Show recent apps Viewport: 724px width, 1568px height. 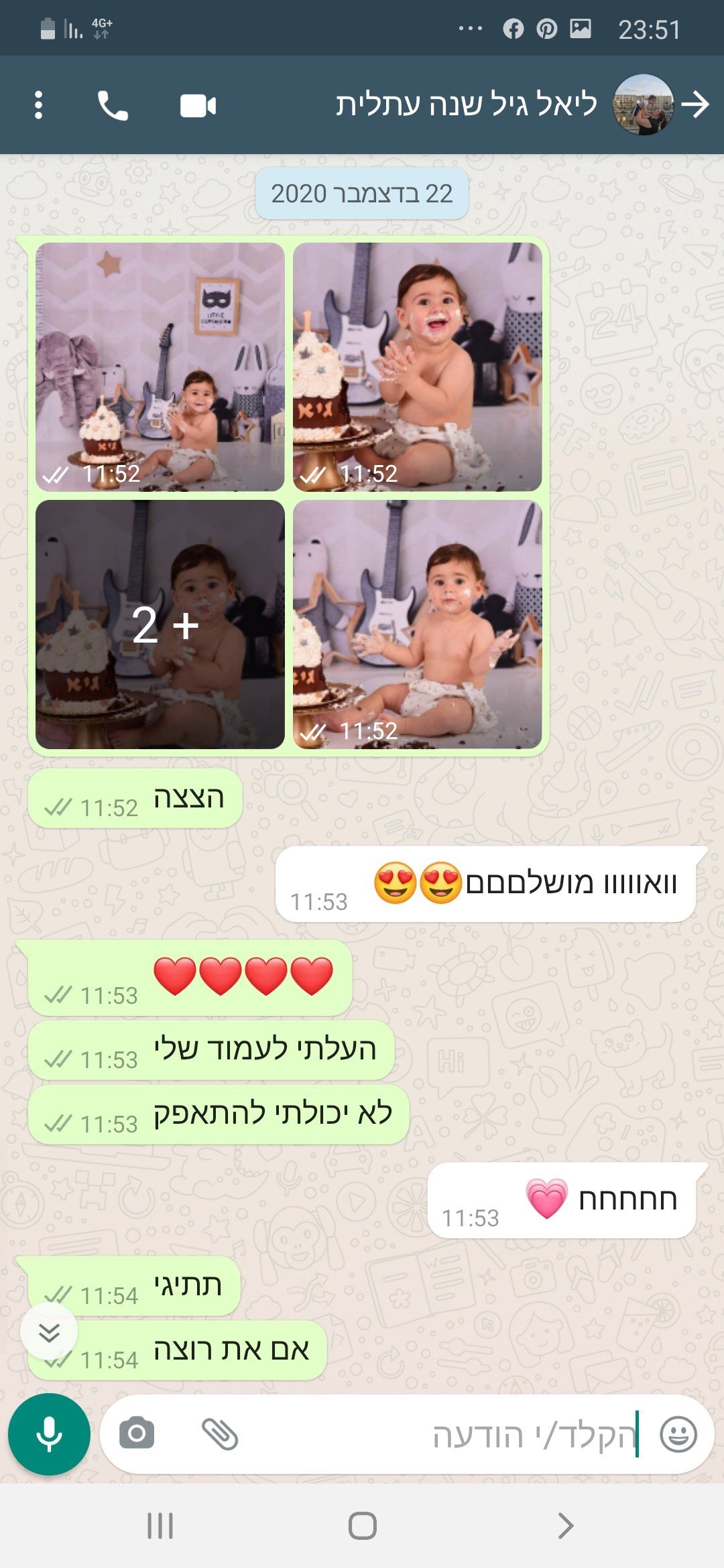160,1526
